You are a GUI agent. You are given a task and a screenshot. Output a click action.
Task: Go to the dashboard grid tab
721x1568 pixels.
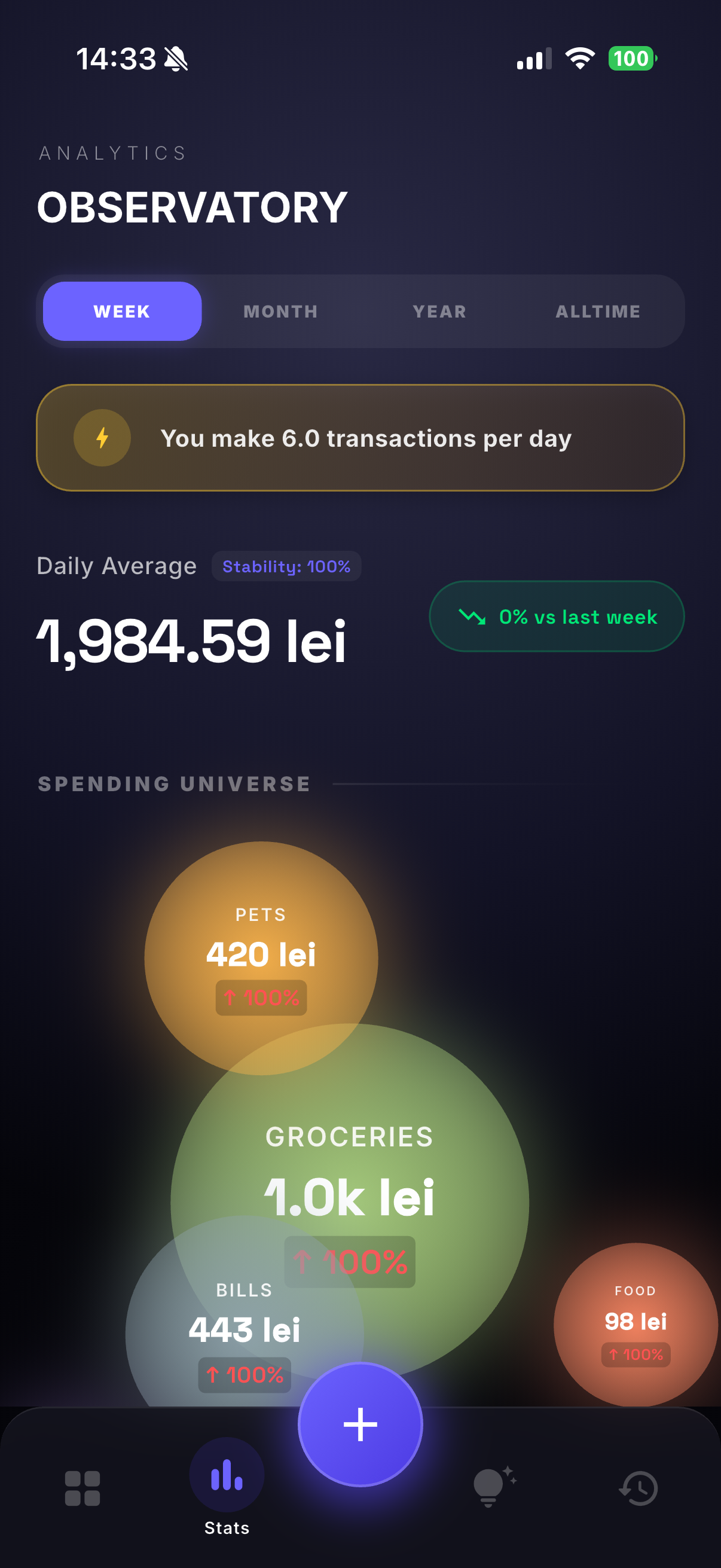point(83,1488)
